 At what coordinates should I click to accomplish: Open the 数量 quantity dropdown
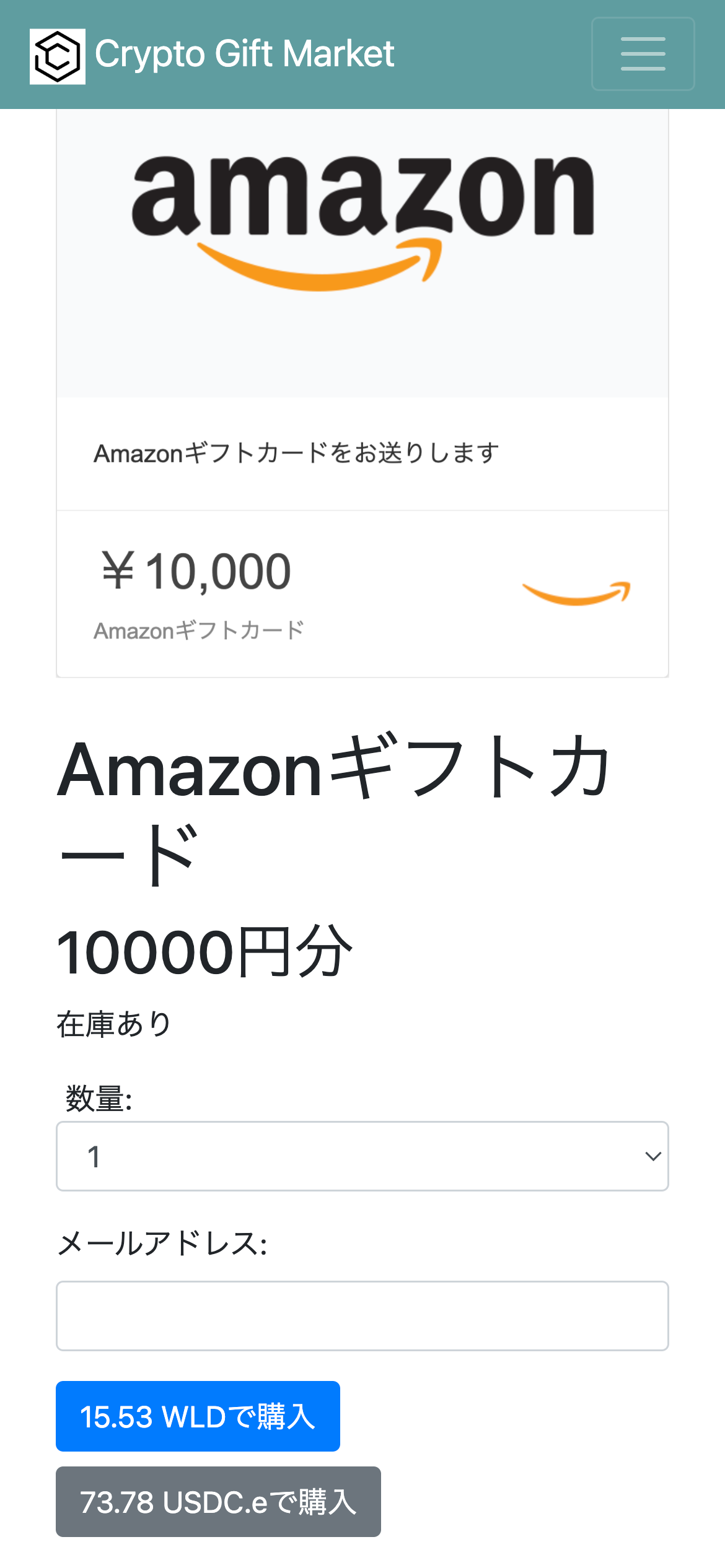click(x=362, y=1157)
